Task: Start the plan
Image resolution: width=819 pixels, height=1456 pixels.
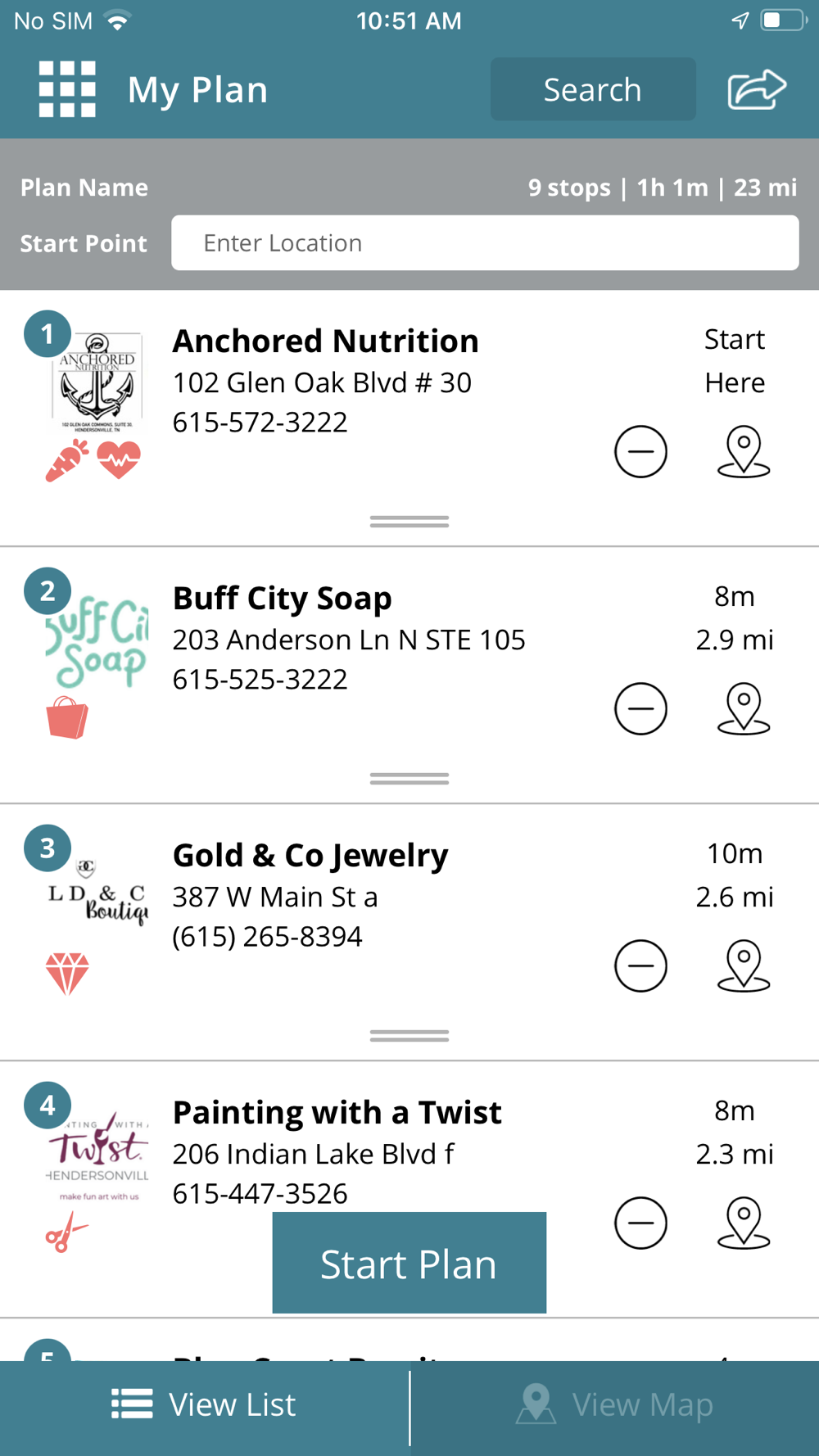Action: (409, 1263)
